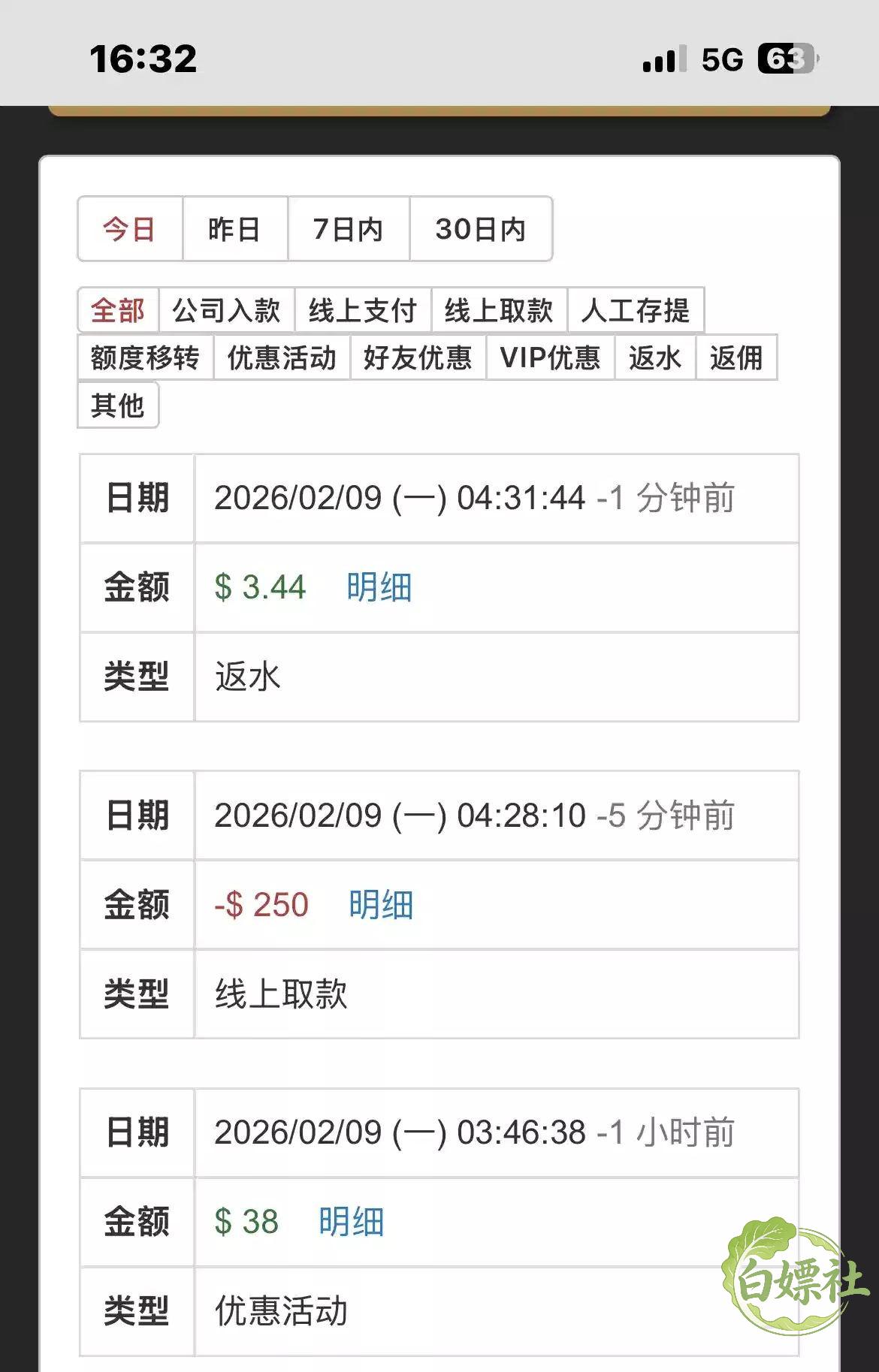
Task: Filter by 人工存提
Action: 636,310
